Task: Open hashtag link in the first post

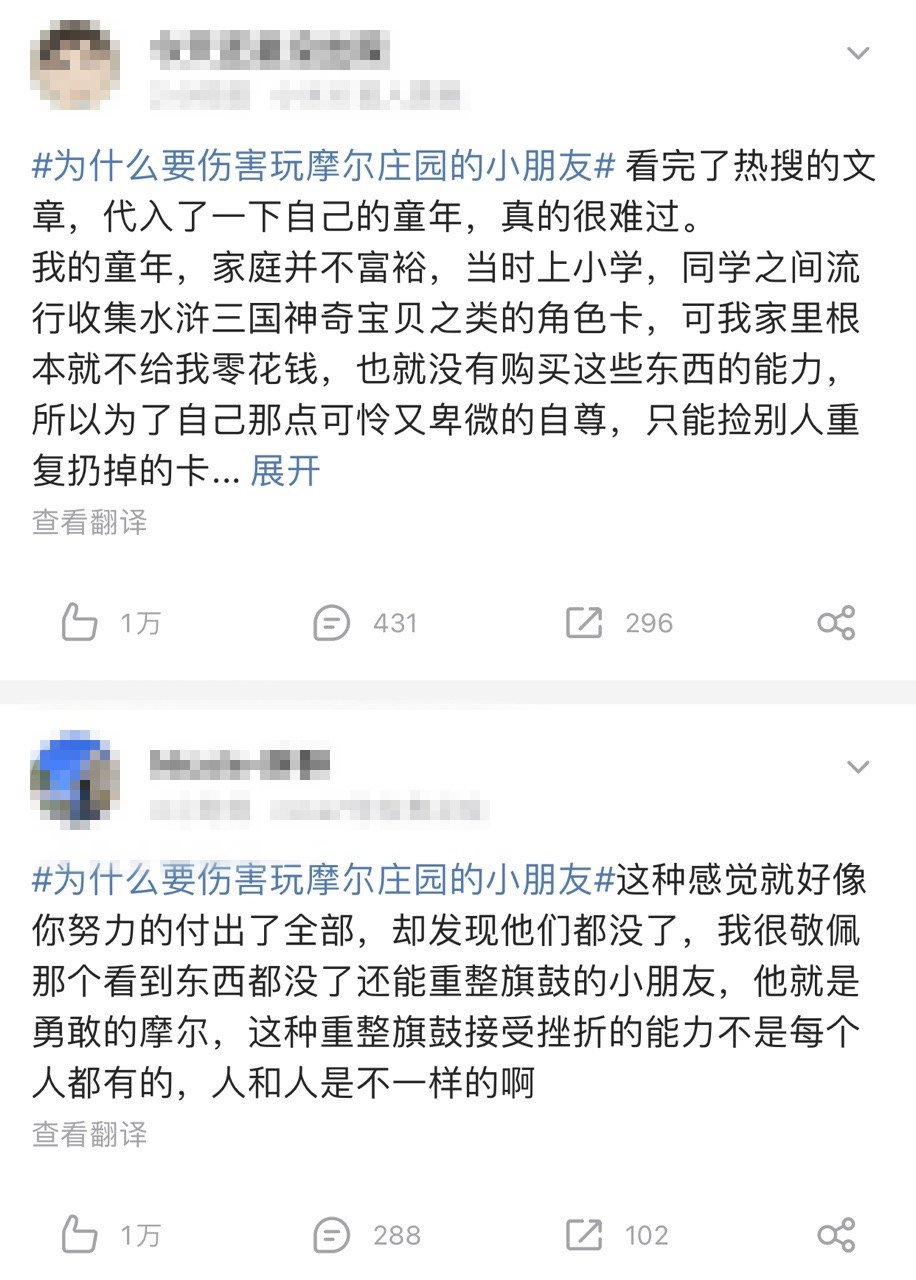Action: [x=323, y=166]
